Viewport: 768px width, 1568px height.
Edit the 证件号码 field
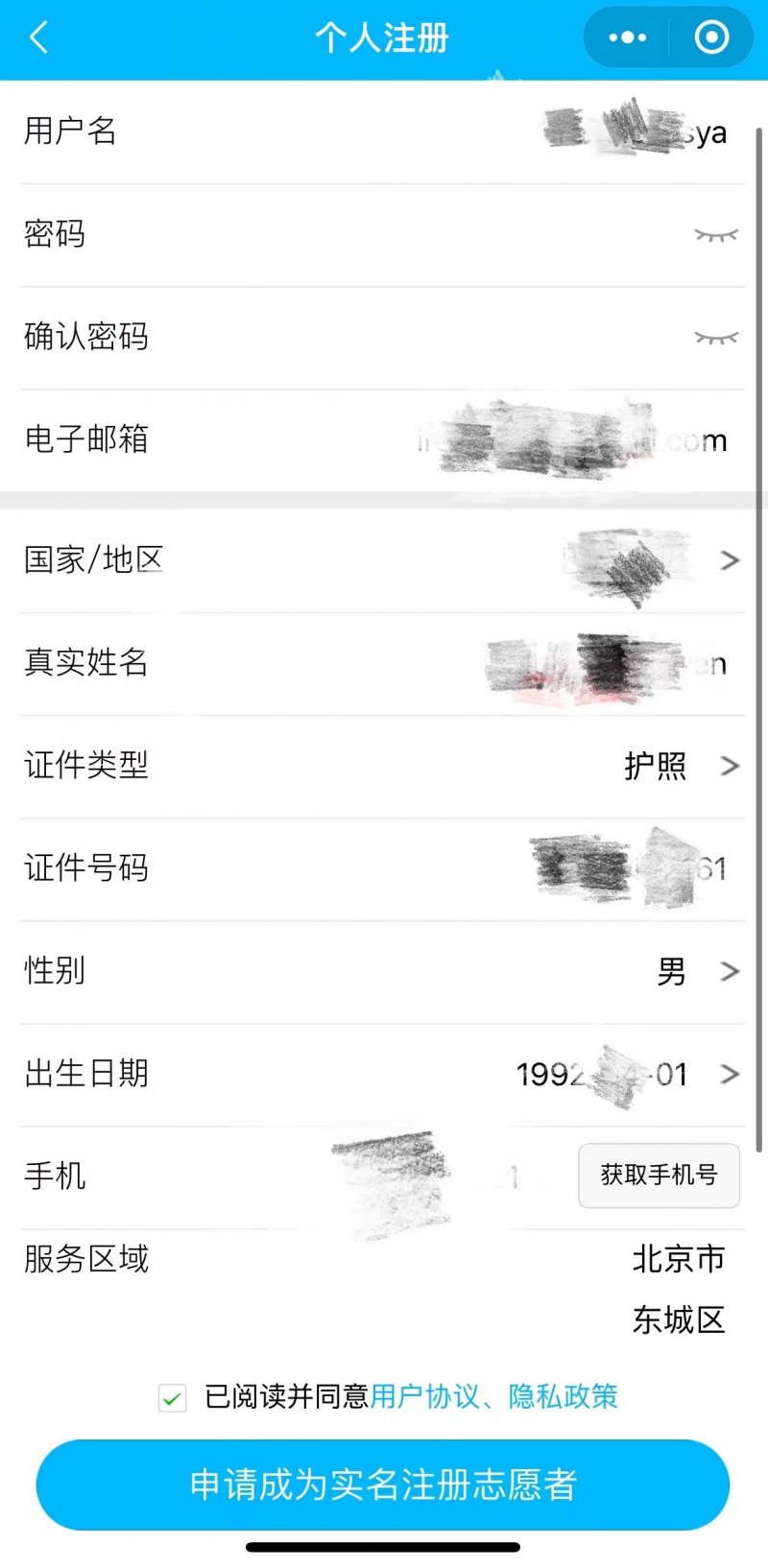tap(383, 867)
